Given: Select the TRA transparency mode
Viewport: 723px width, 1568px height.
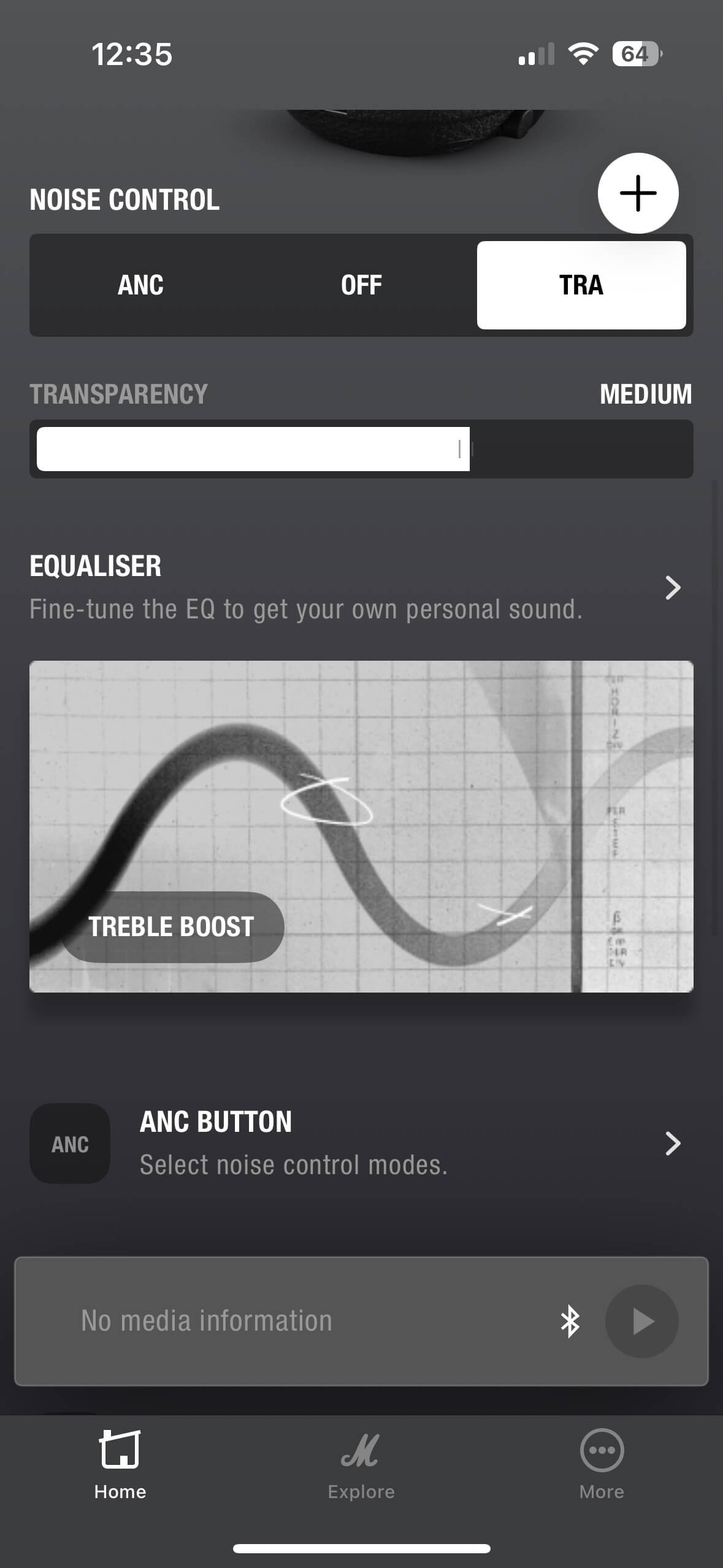Looking at the screenshot, I should click(581, 285).
